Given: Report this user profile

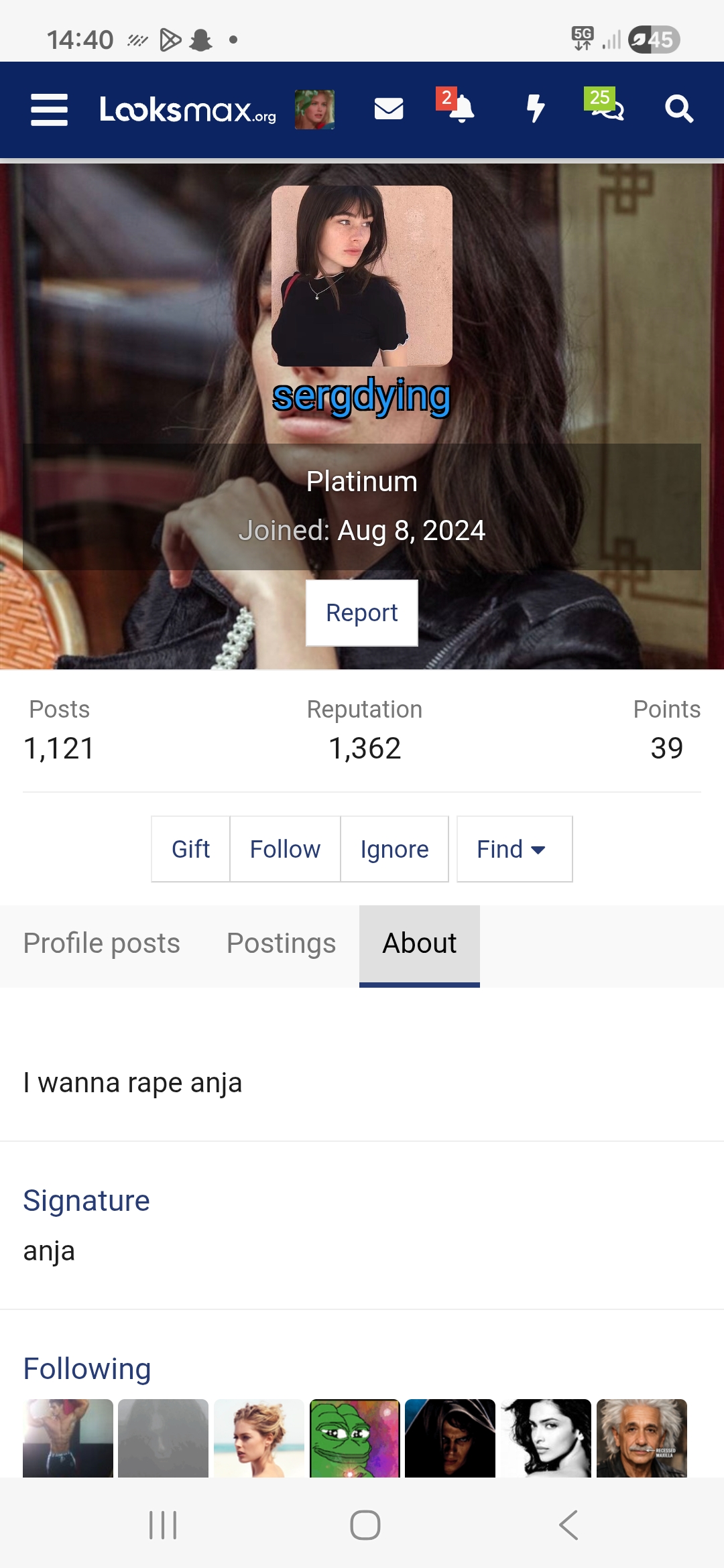Looking at the screenshot, I should coord(361,612).
